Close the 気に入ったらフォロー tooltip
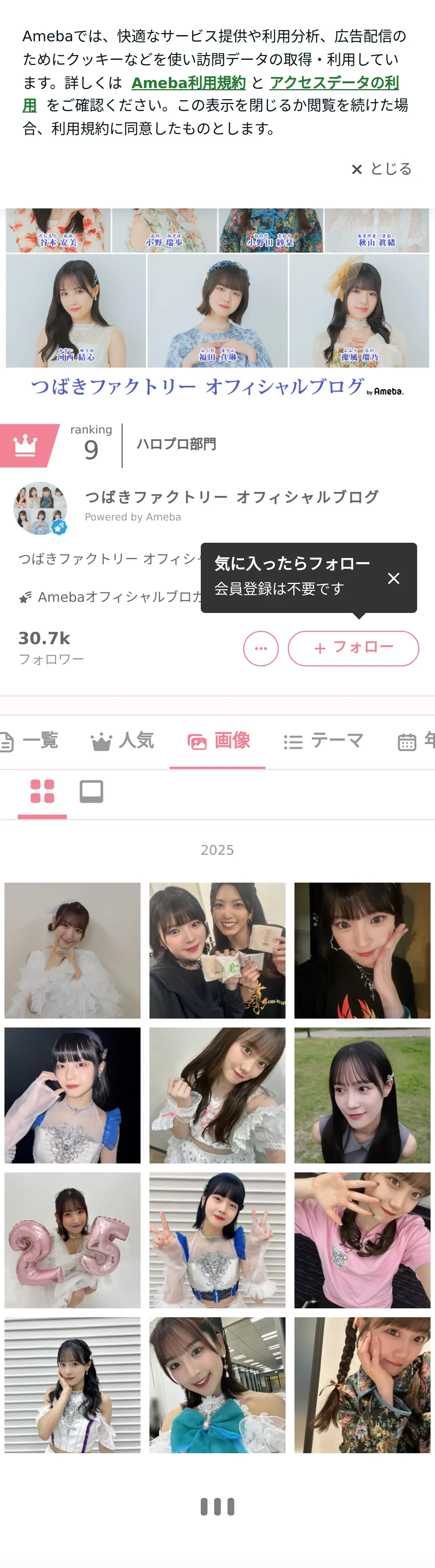 (x=394, y=578)
